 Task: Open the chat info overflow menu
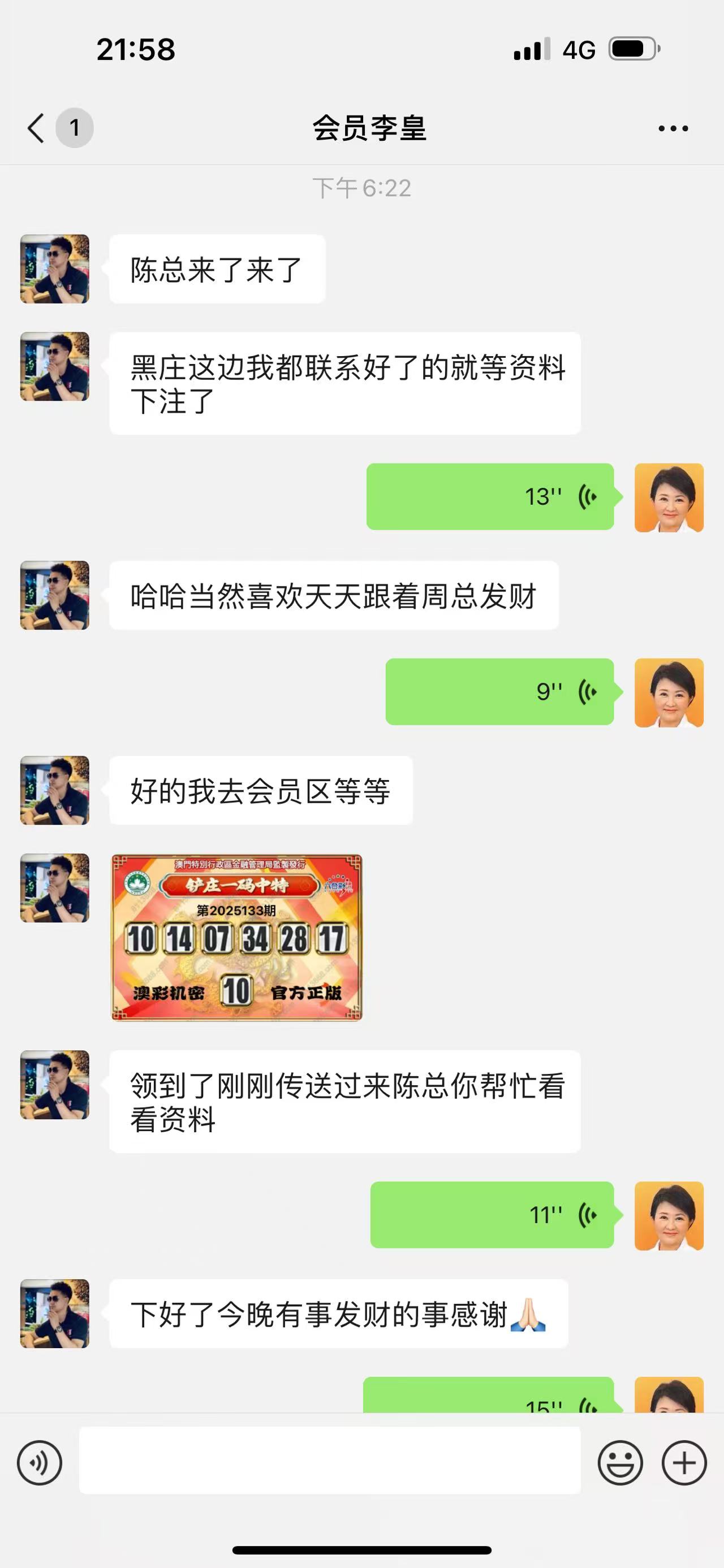(x=673, y=128)
